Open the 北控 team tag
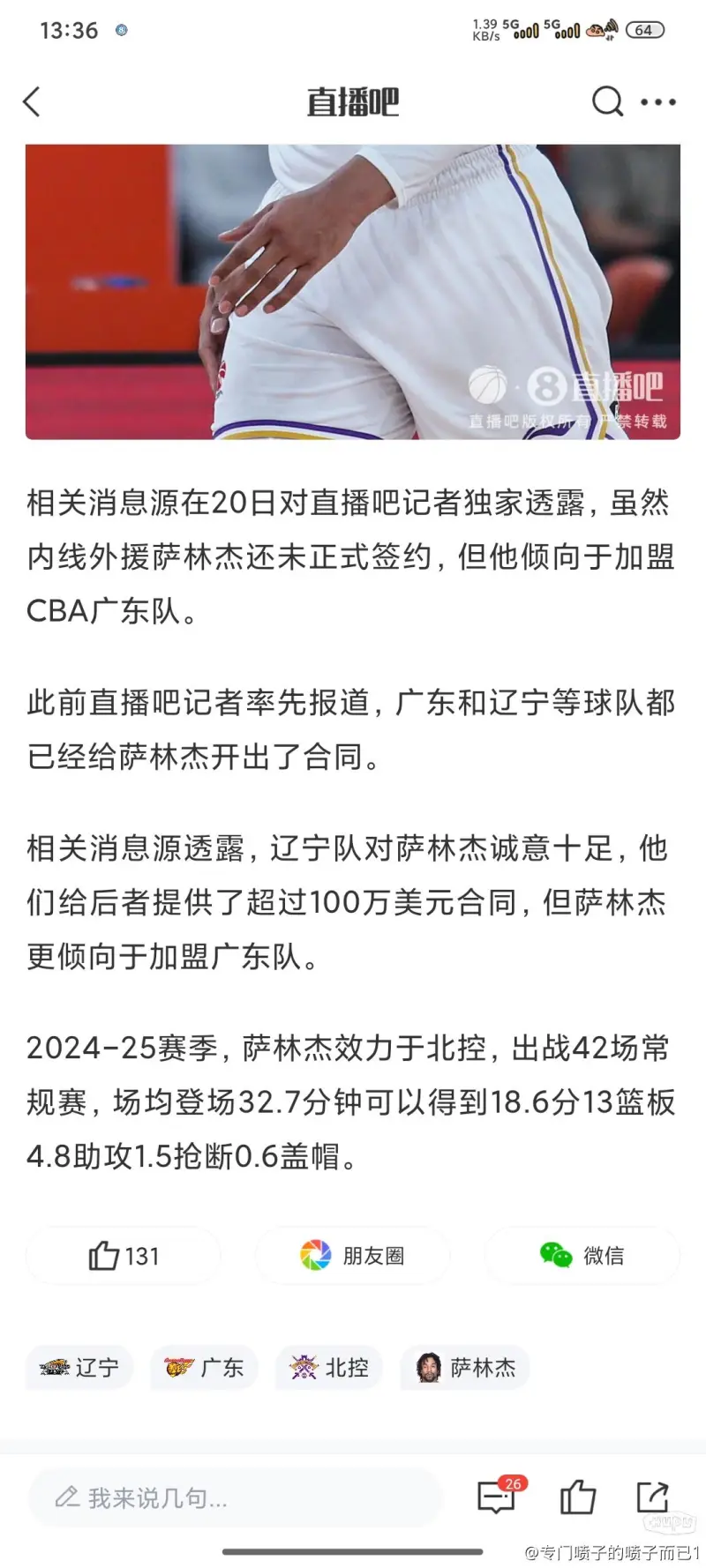The width and height of the screenshot is (706, 1568). [329, 1368]
